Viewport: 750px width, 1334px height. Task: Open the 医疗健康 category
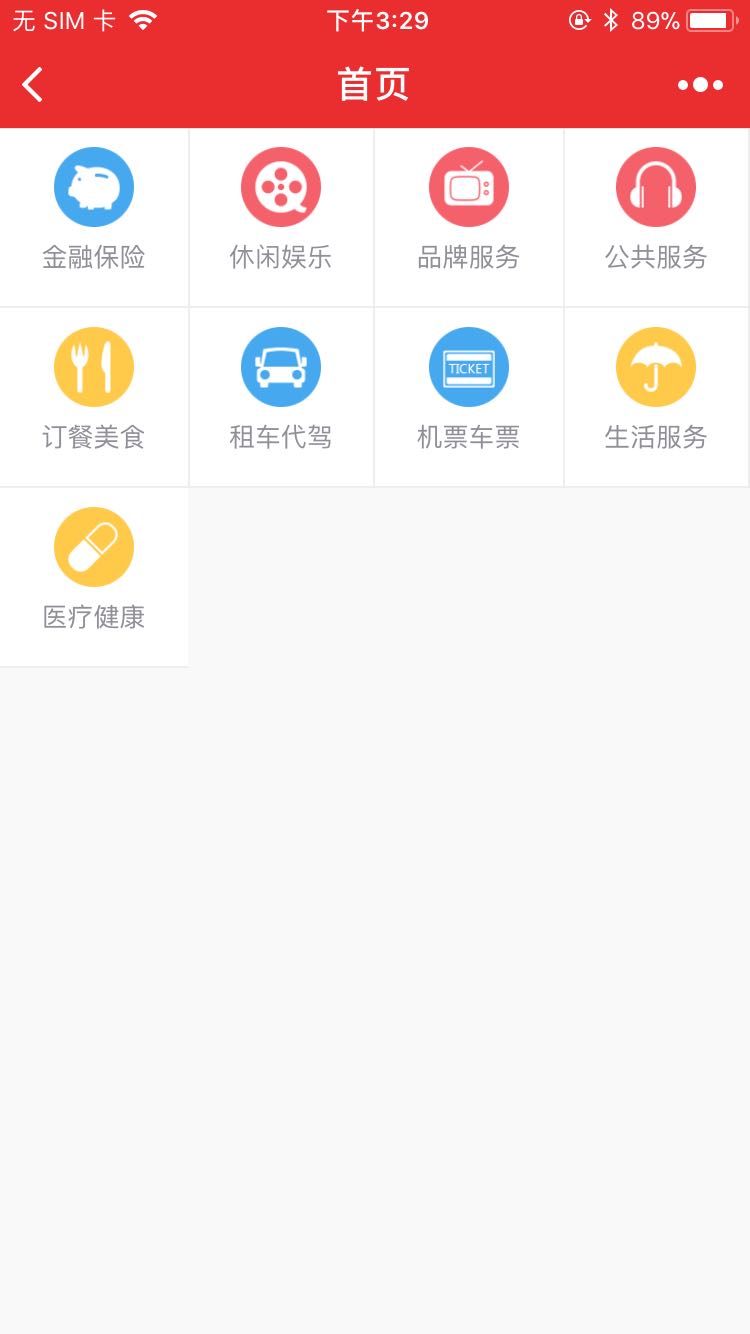[x=94, y=577]
